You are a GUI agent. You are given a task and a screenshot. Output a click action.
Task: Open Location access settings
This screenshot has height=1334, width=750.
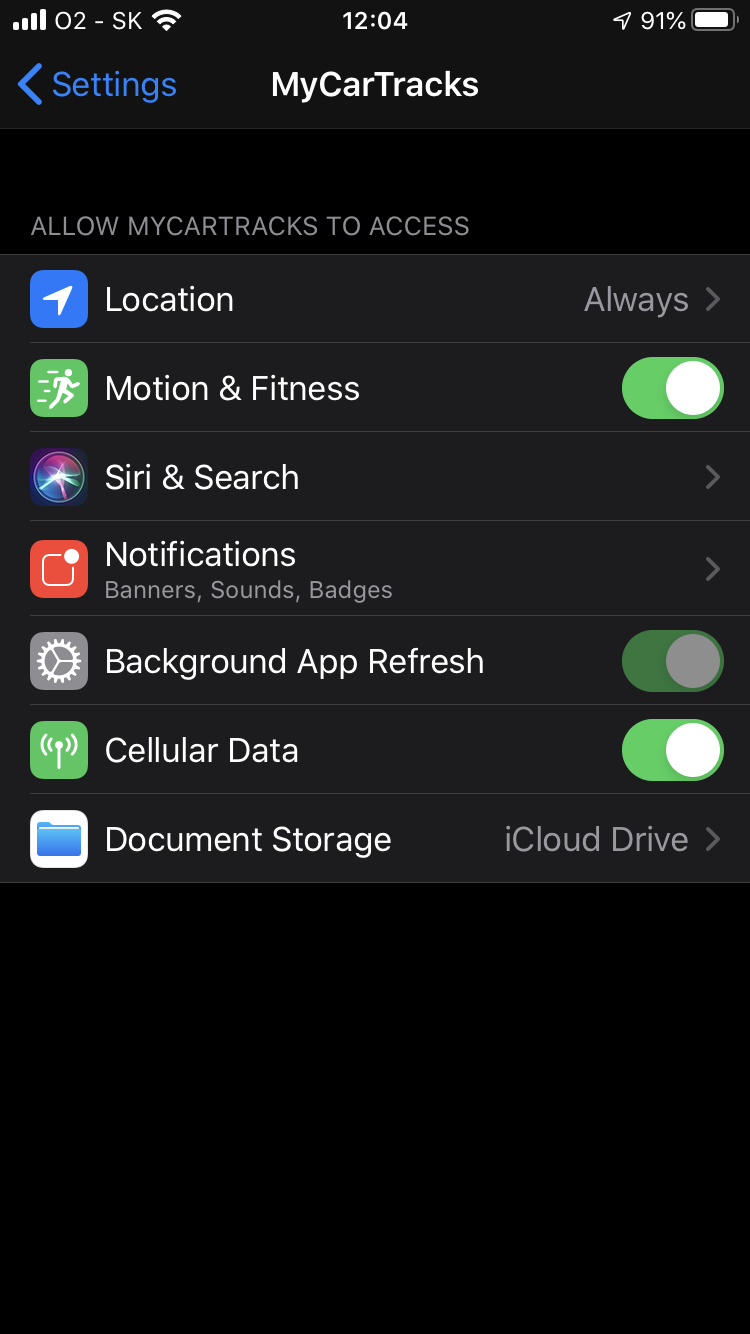pyautogui.click(x=375, y=299)
